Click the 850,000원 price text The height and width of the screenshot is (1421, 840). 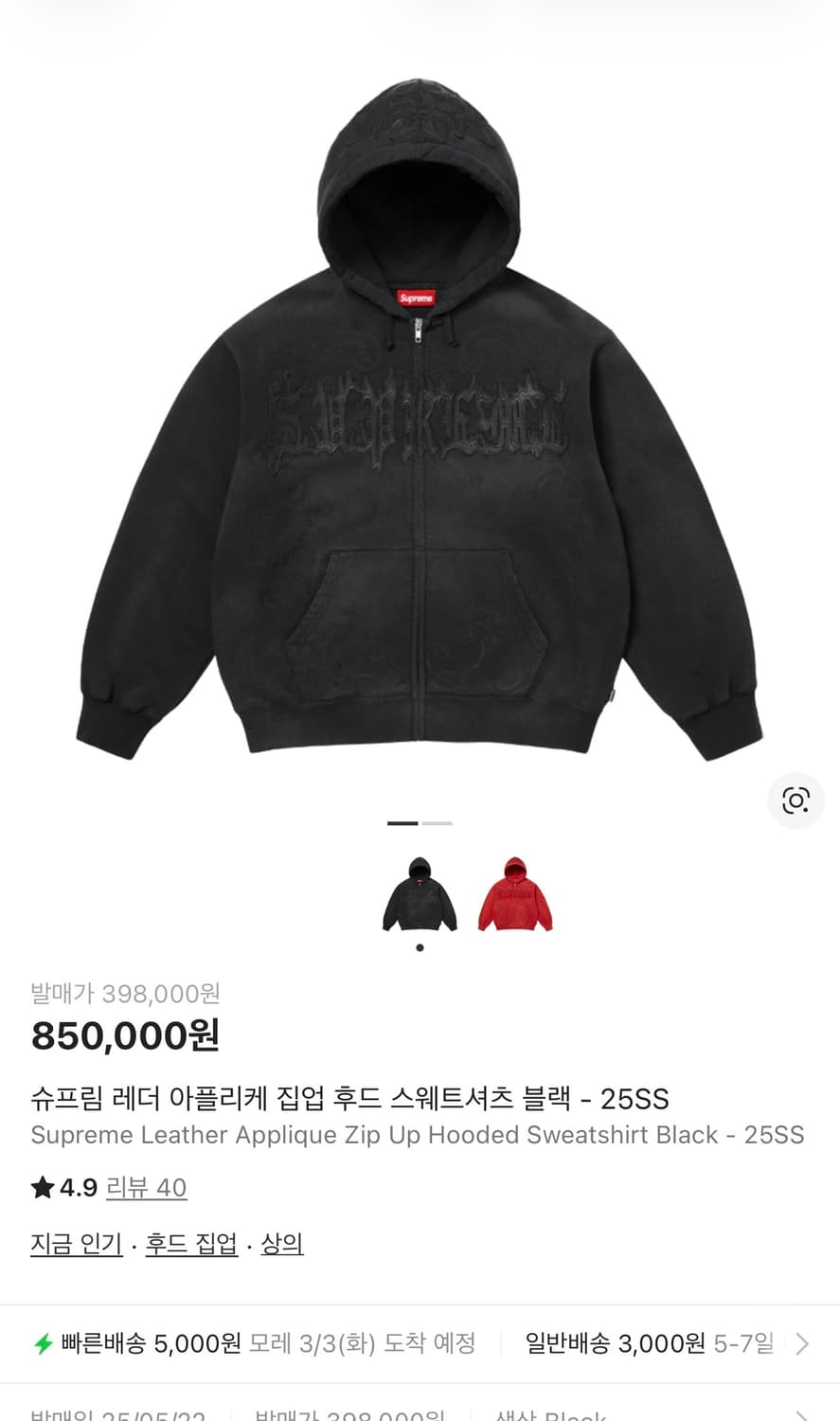pyautogui.click(x=123, y=1036)
